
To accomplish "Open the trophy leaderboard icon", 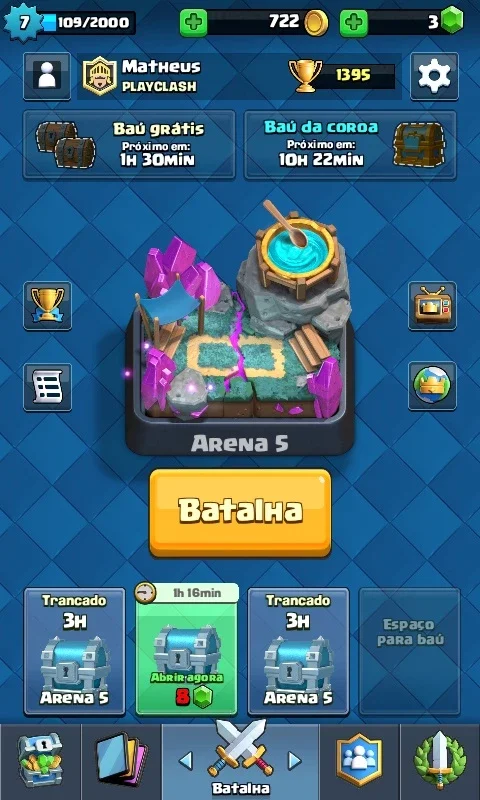I will pyautogui.click(x=47, y=306).
